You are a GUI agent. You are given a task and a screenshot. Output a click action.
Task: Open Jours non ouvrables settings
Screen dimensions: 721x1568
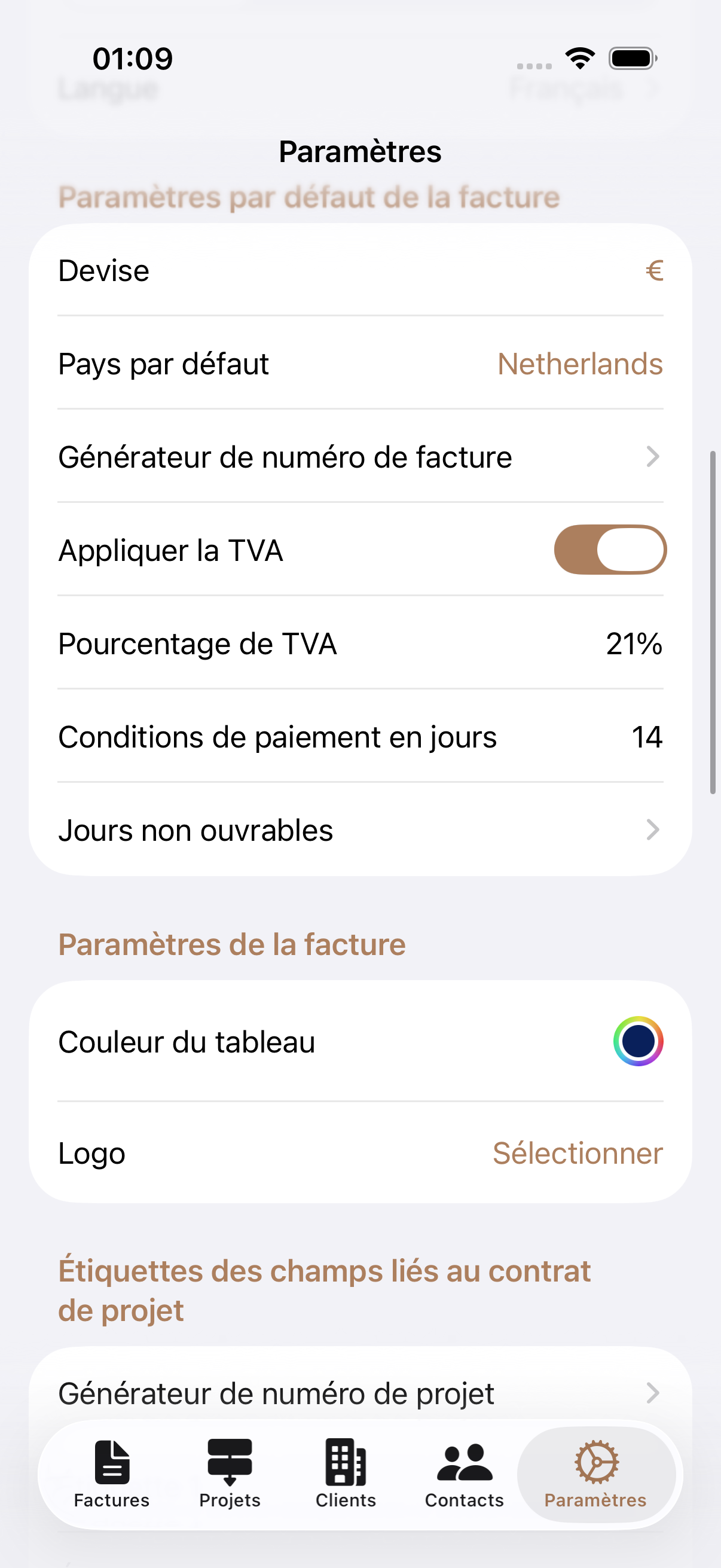[360, 830]
